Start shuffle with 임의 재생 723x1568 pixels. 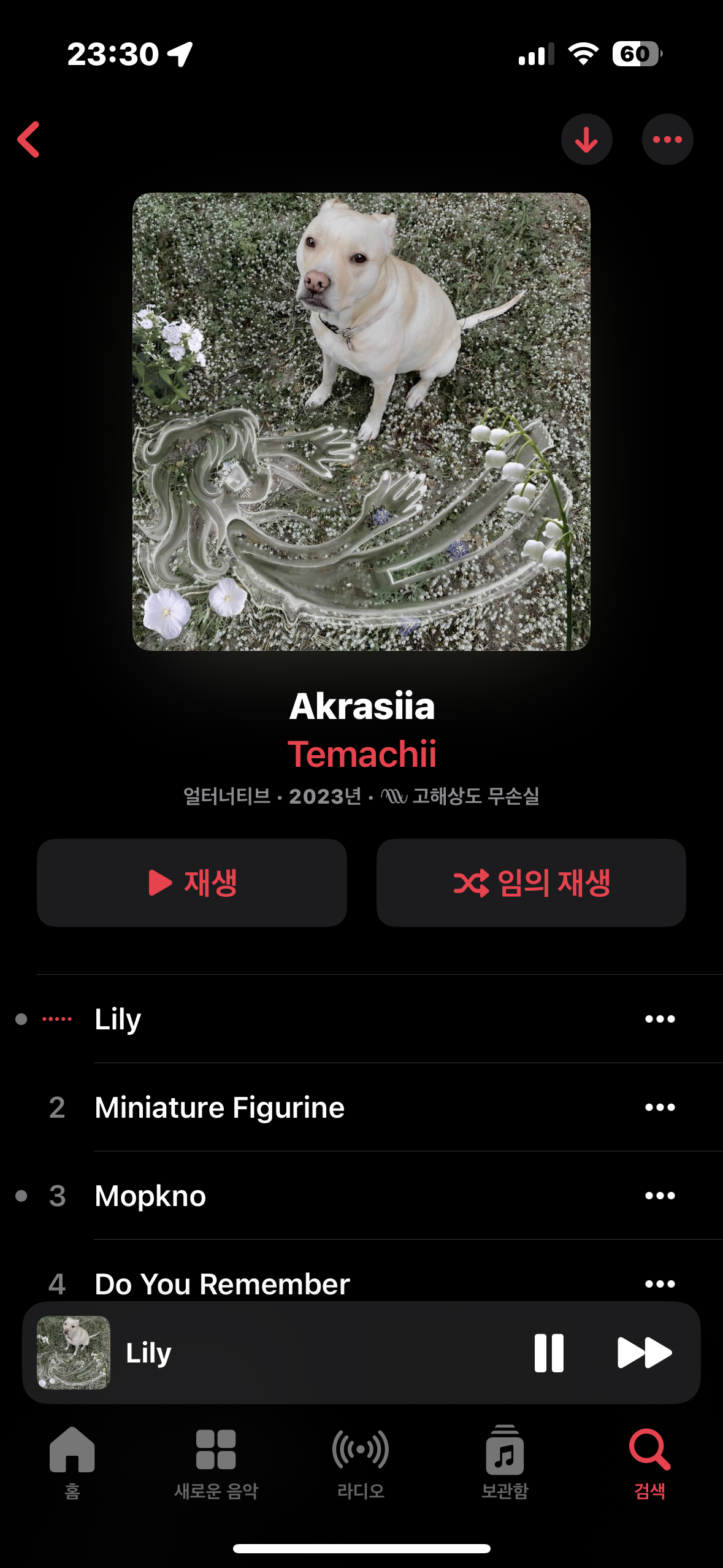(x=531, y=883)
